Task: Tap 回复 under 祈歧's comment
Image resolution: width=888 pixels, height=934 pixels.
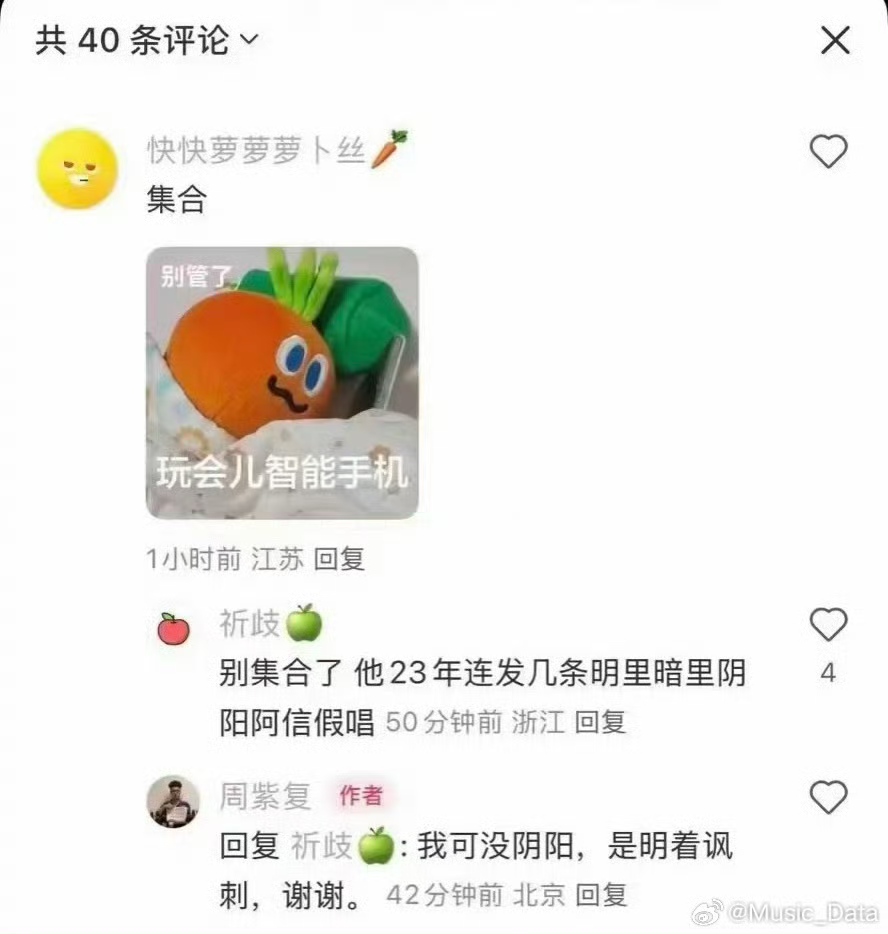Action: [x=600, y=722]
